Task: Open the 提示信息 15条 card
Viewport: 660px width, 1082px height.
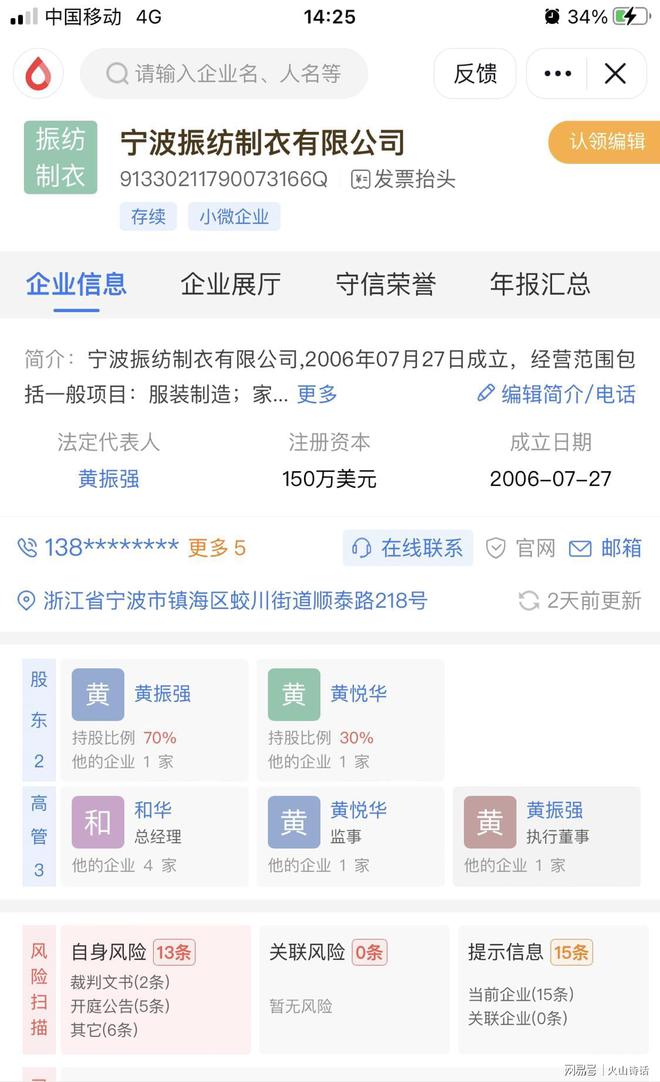Action: click(x=552, y=990)
